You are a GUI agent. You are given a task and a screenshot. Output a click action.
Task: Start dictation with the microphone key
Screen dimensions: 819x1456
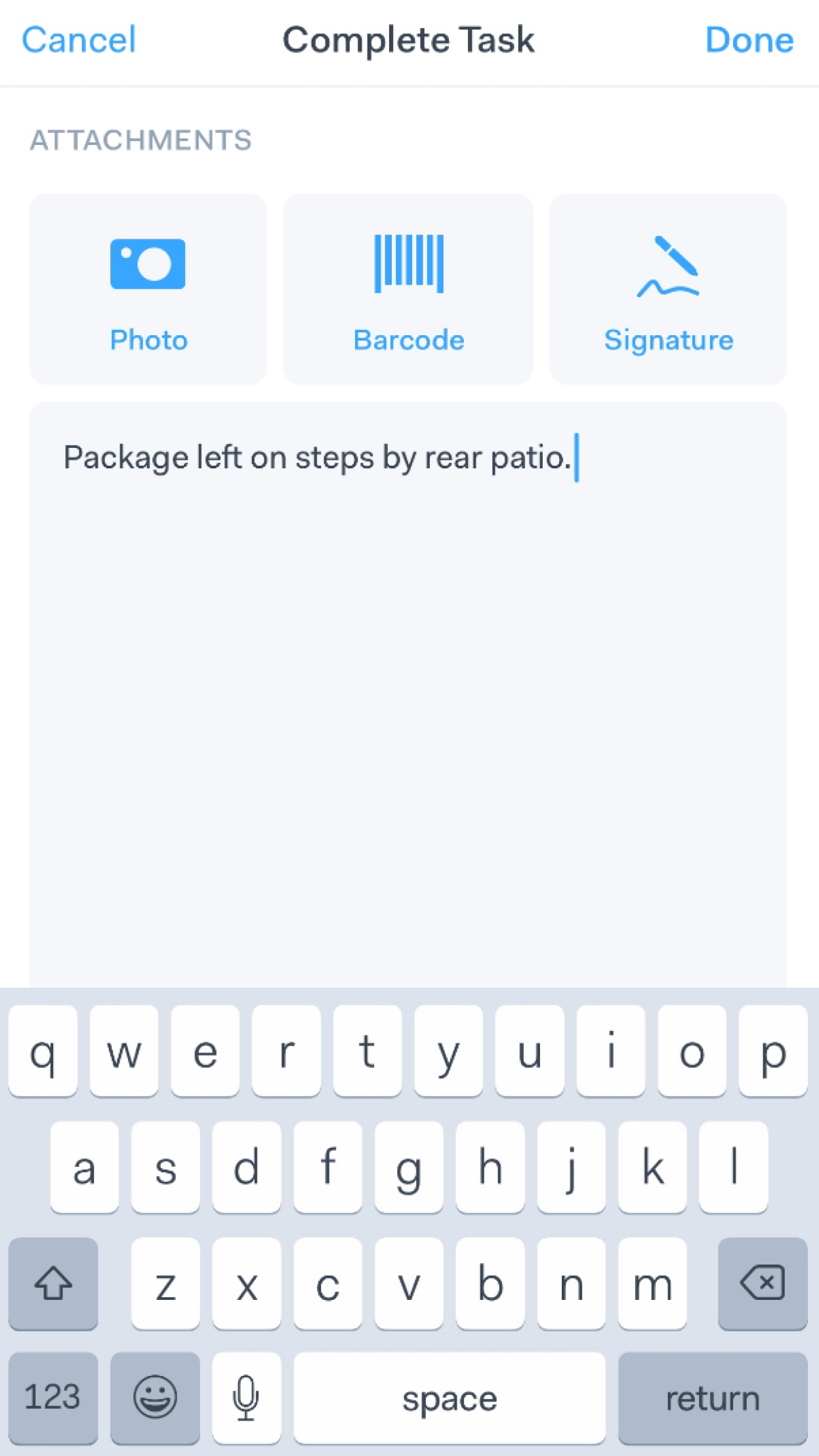246,1398
